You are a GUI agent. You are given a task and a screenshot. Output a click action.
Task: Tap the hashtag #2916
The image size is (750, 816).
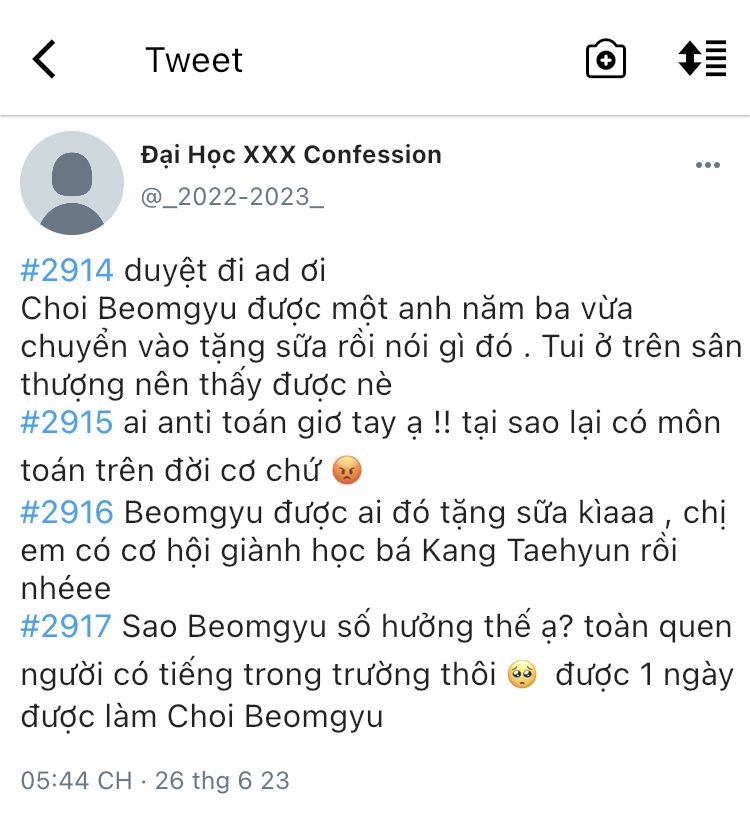coord(67,513)
